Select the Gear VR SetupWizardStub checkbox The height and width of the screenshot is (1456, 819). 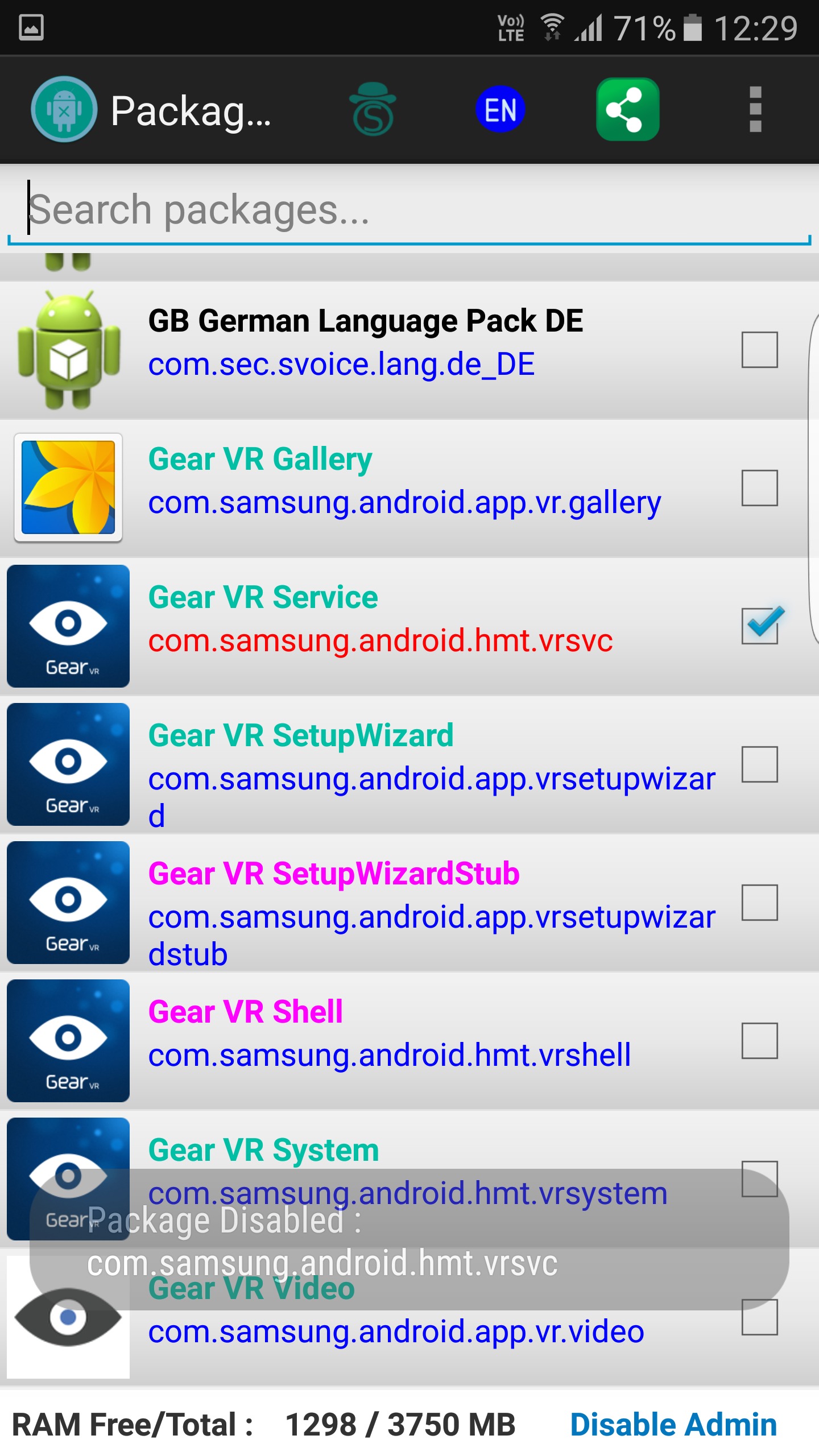759,903
